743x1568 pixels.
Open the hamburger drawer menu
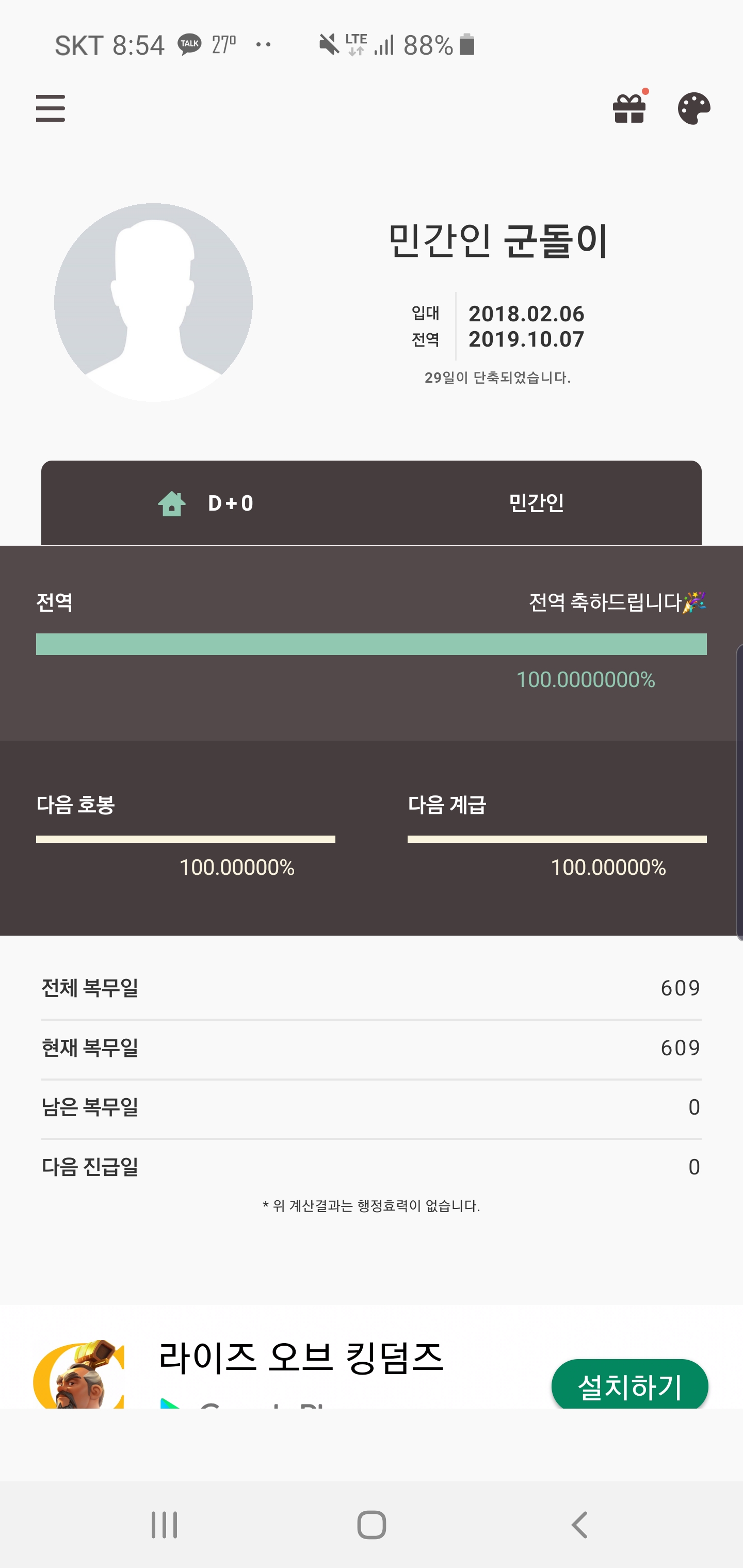(51, 108)
